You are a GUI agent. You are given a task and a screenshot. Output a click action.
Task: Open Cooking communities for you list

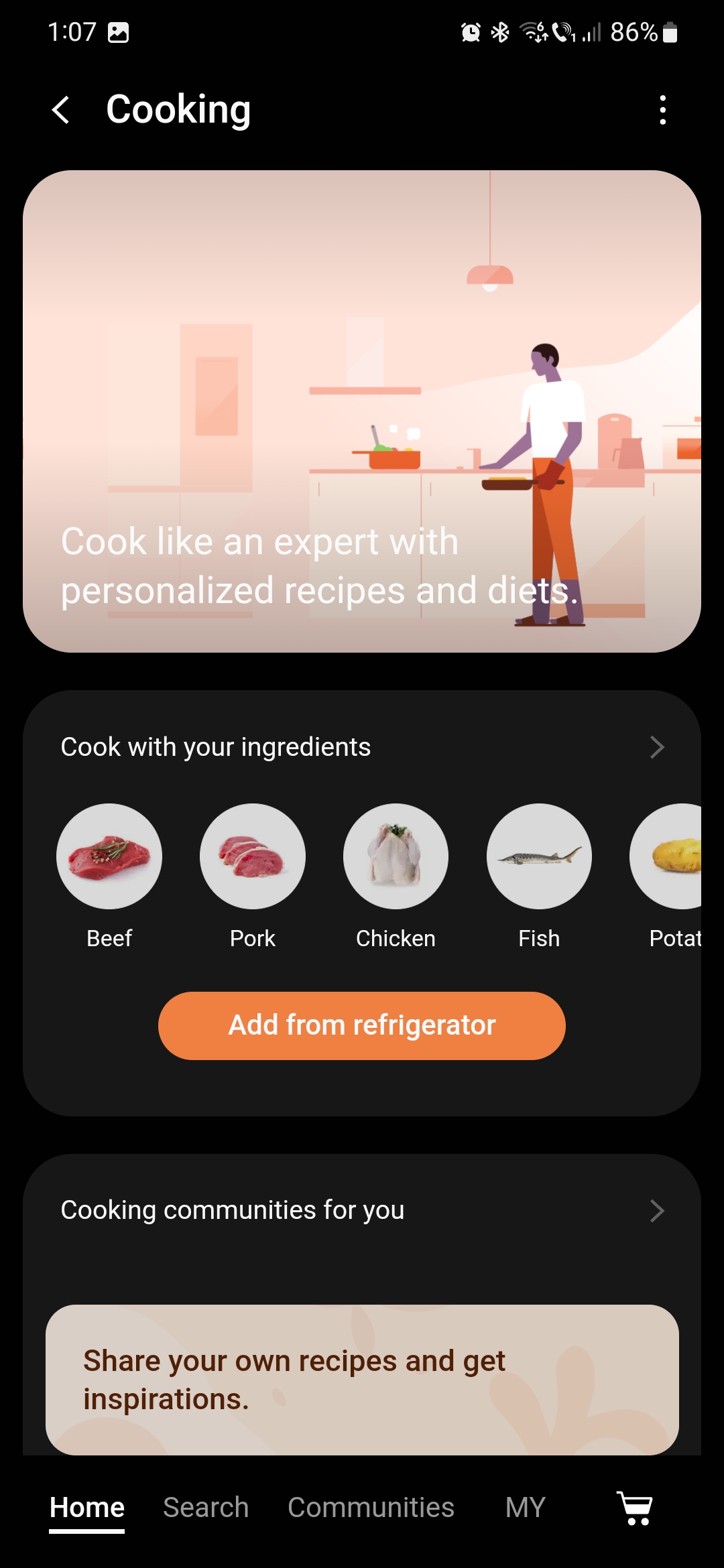pos(656,1211)
